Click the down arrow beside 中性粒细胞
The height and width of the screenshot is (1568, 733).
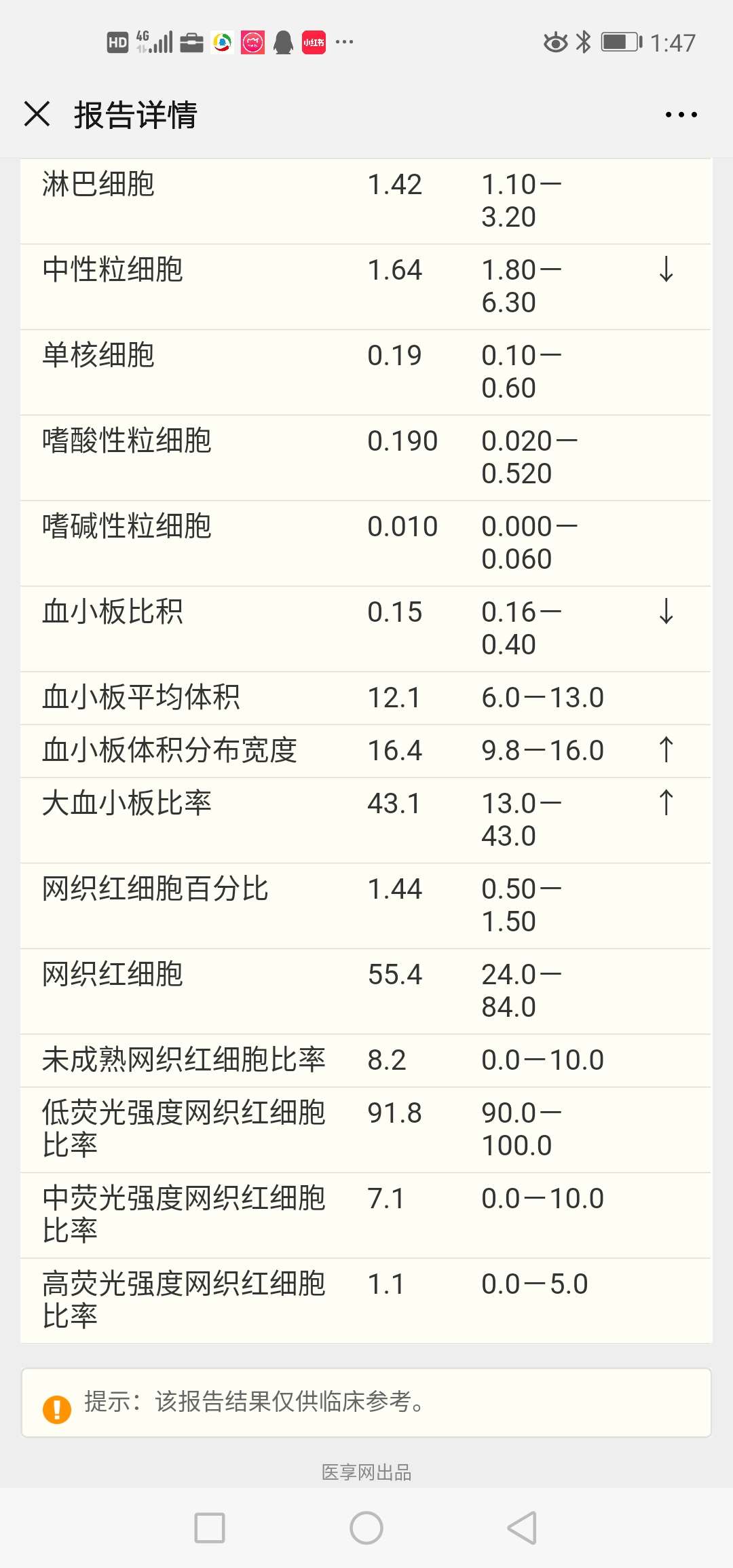[x=666, y=269]
